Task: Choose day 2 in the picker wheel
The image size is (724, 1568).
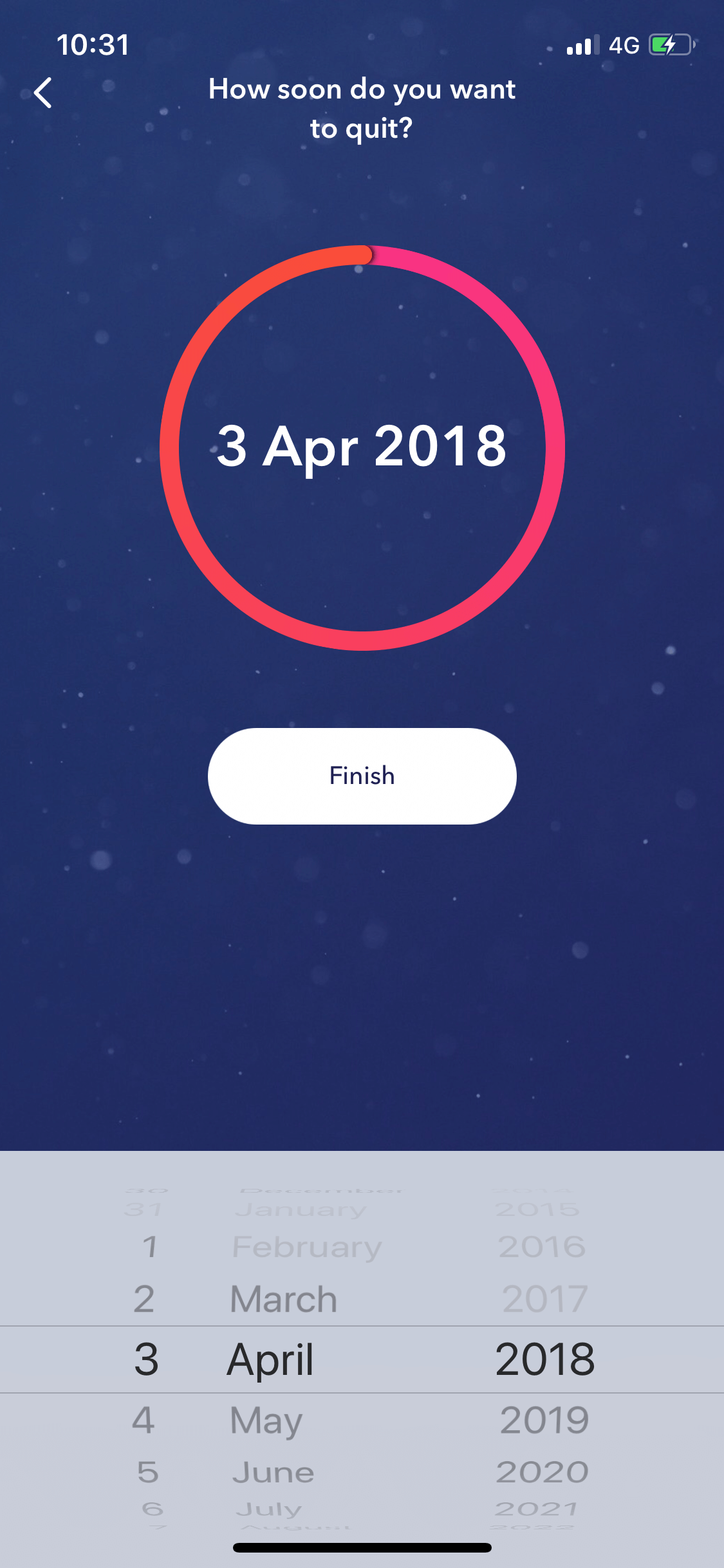Action: point(144,1299)
